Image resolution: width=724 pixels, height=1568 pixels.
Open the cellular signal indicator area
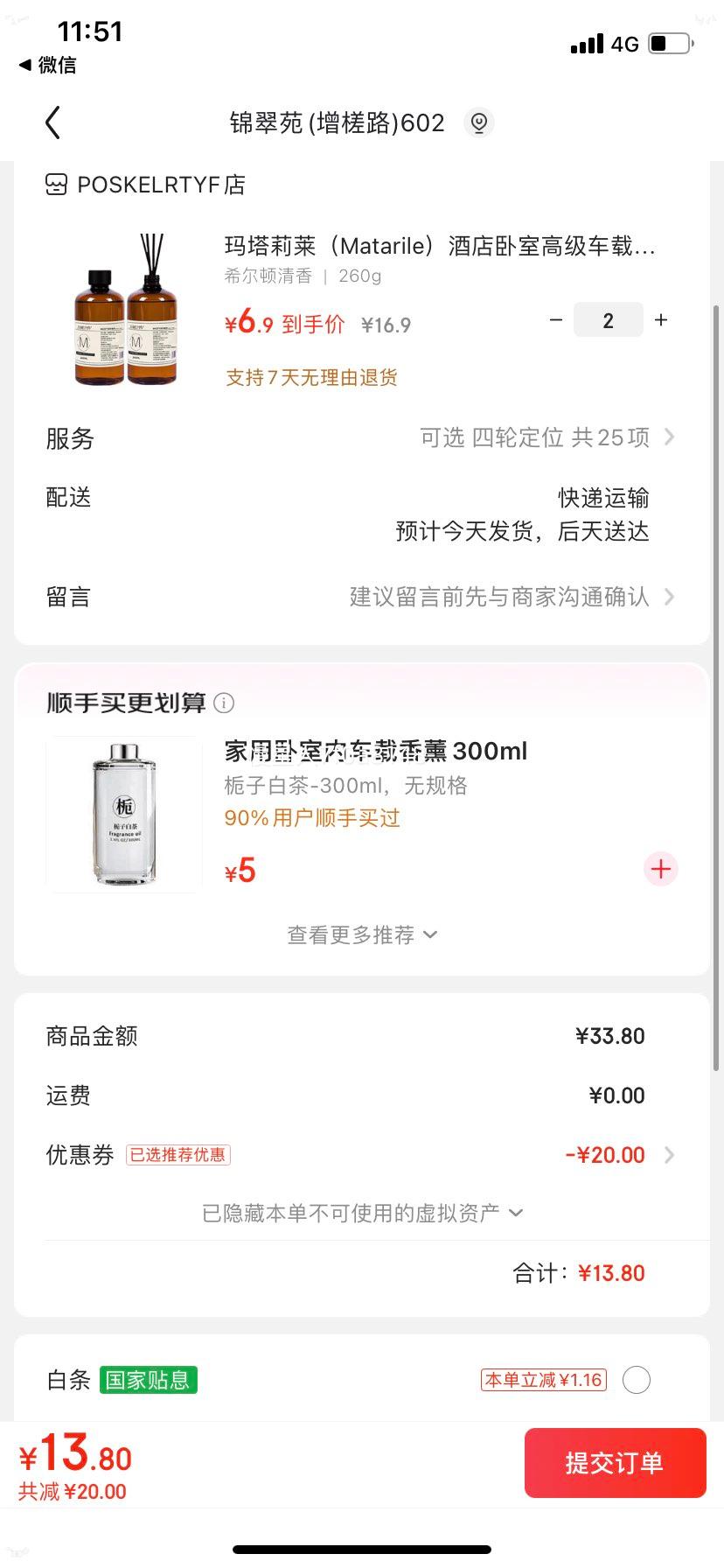click(x=586, y=42)
